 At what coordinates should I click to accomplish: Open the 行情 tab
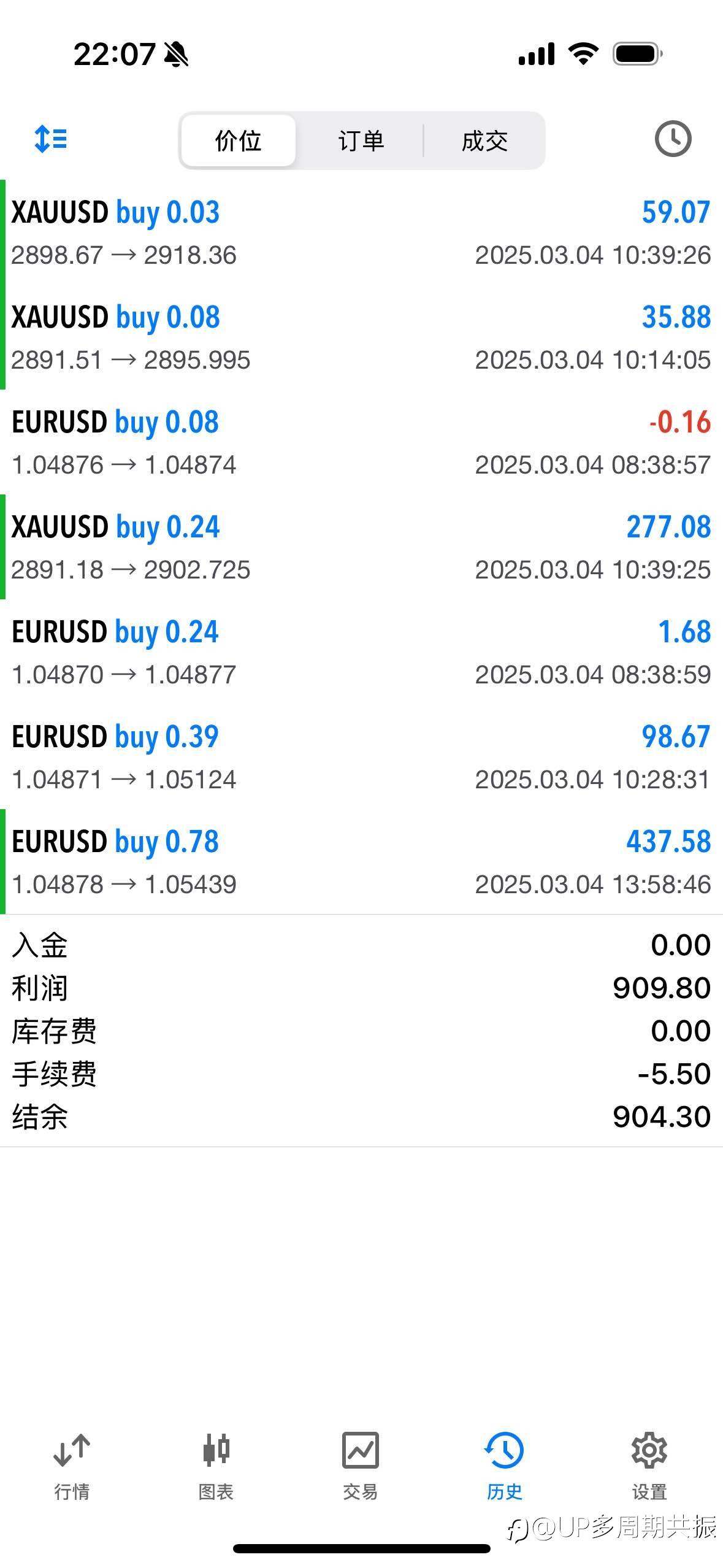click(x=72, y=1466)
